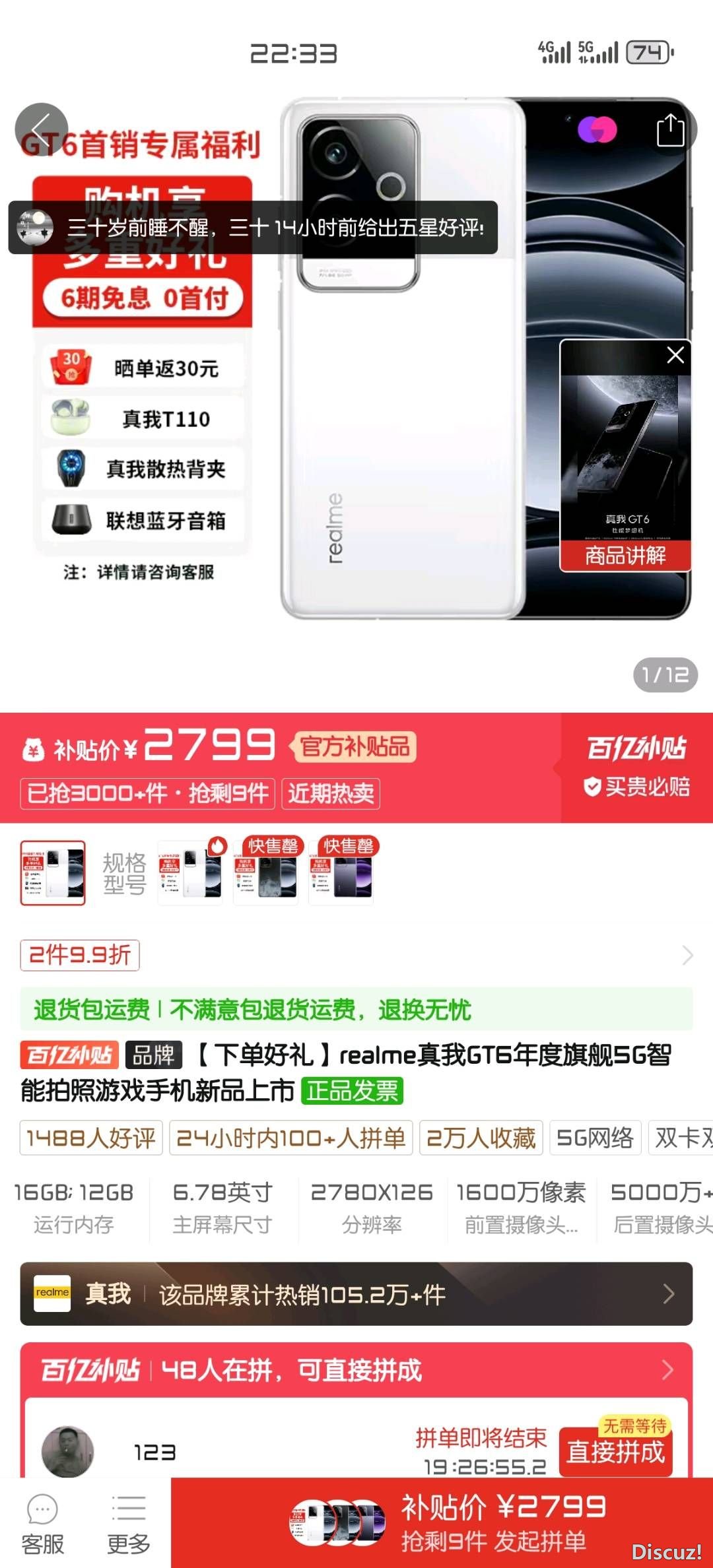
Task: Share this product via the share icon
Action: (669, 130)
